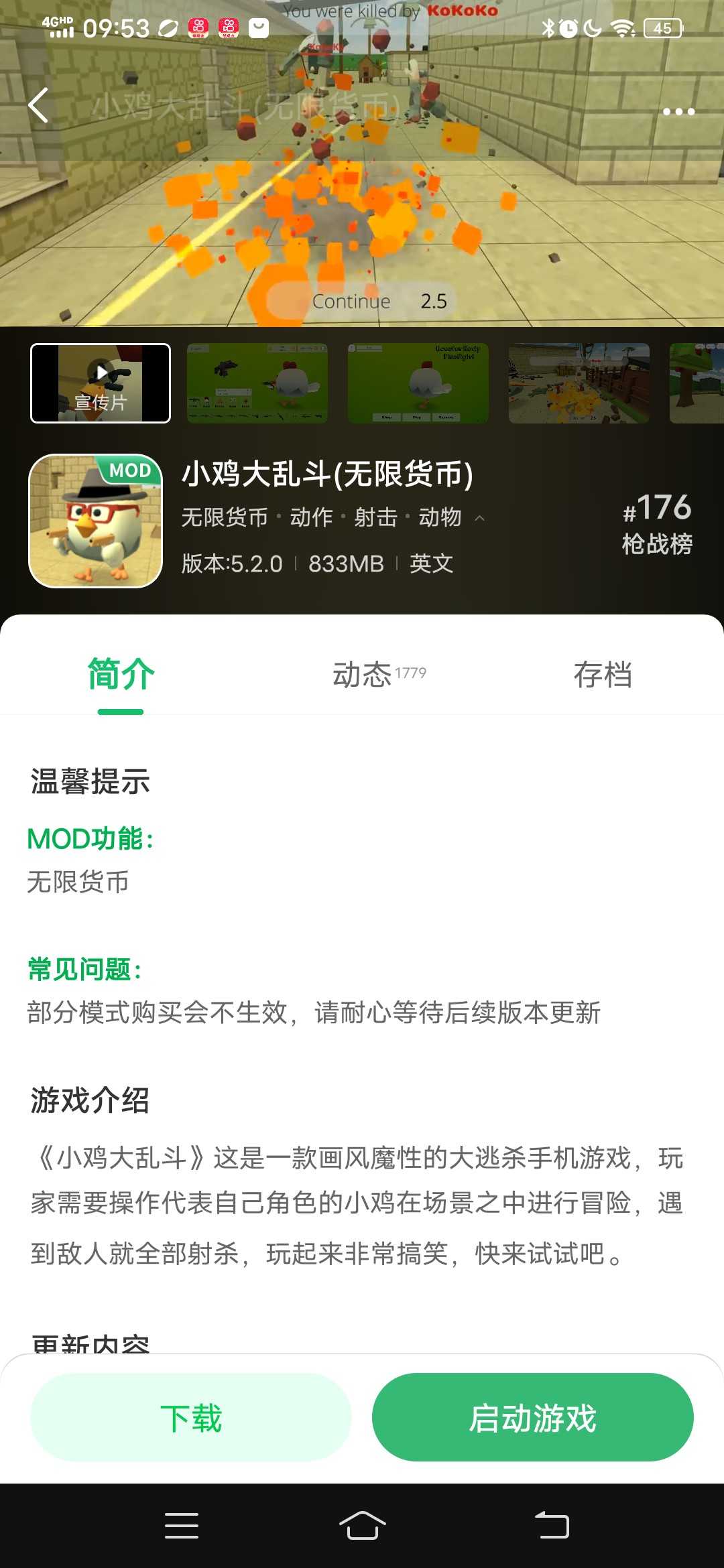Select the 简介 tab

[x=121, y=674]
